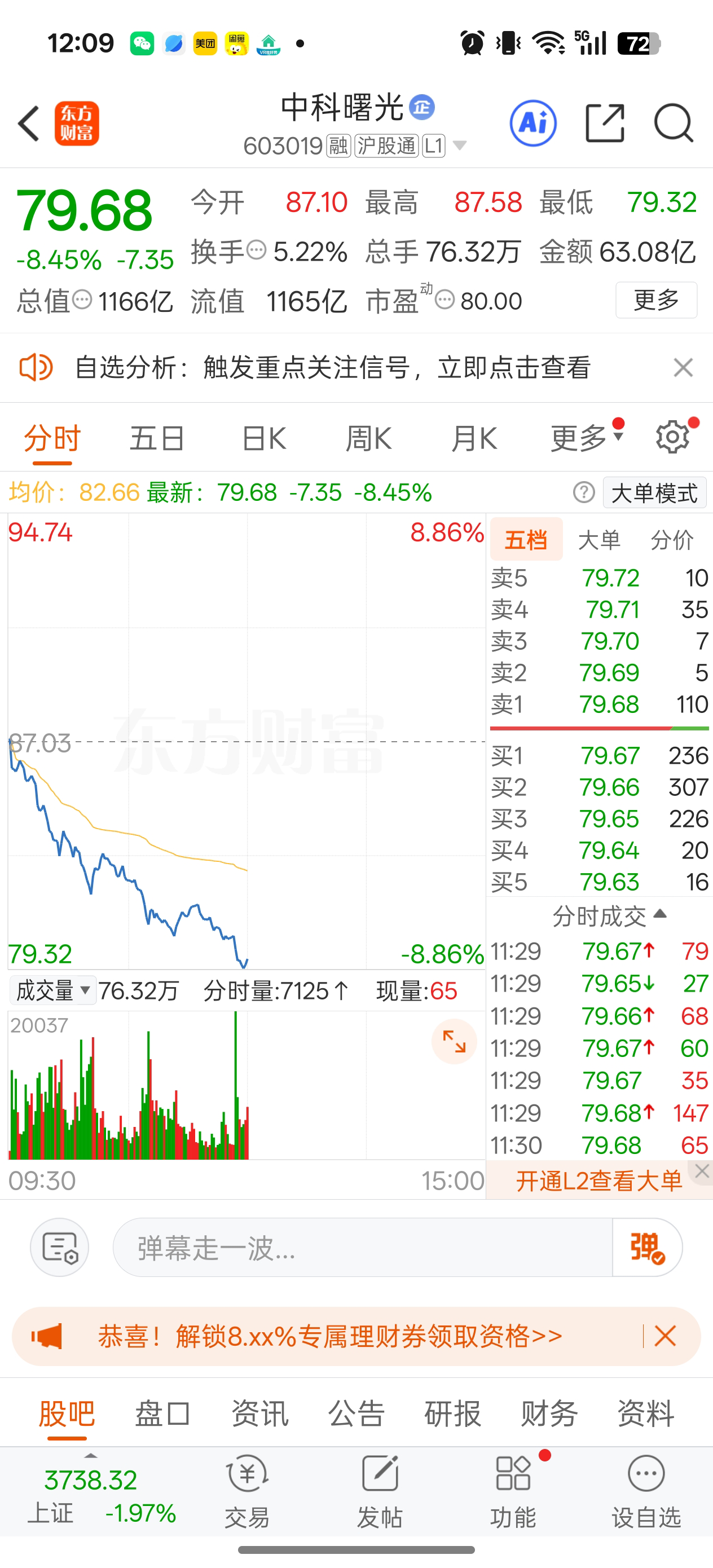The height and width of the screenshot is (1568, 713).
Task: Switch order panel to 大单 tab
Action: (599, 540)
